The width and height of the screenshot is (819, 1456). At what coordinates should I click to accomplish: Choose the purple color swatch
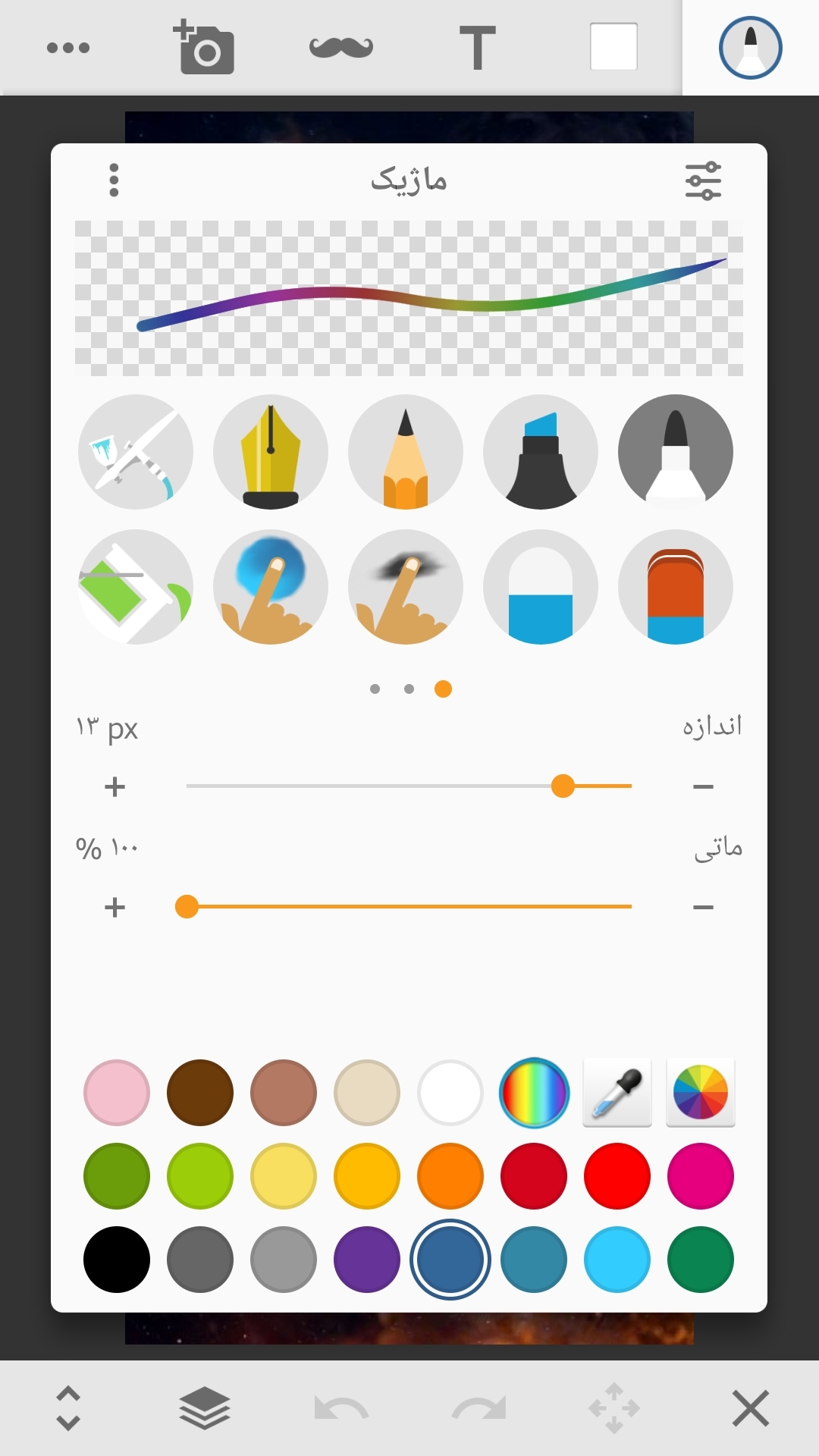(x=367, y=1260)
